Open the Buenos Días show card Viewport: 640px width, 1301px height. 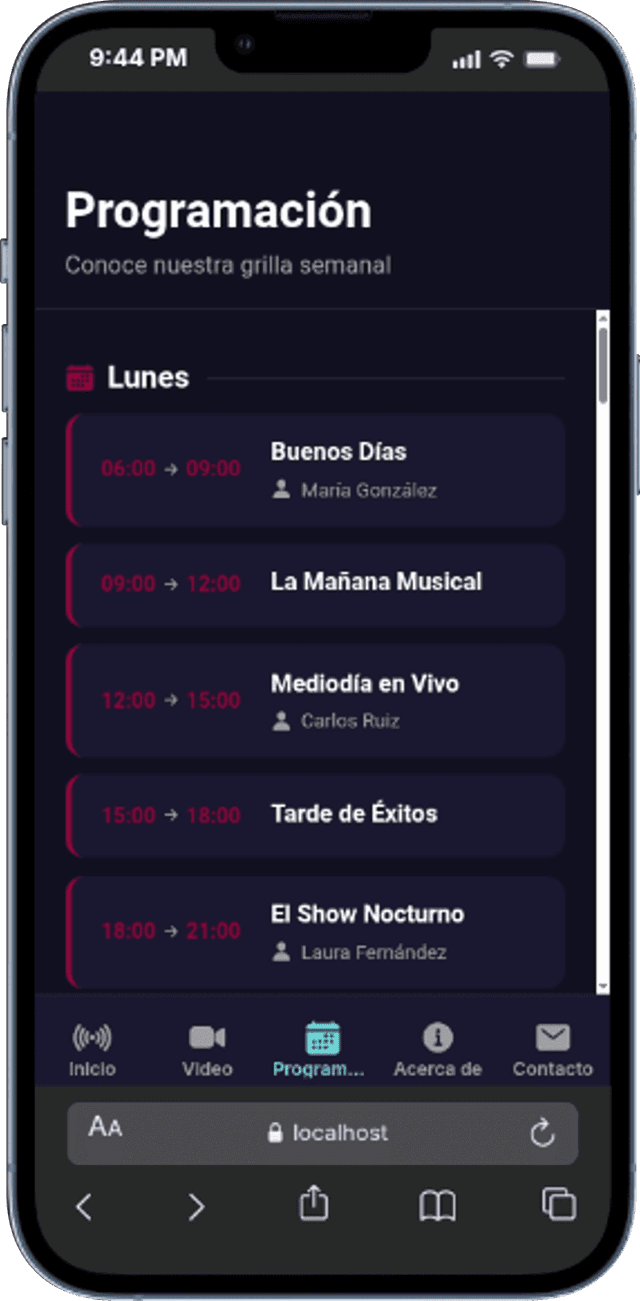(316, 470)
